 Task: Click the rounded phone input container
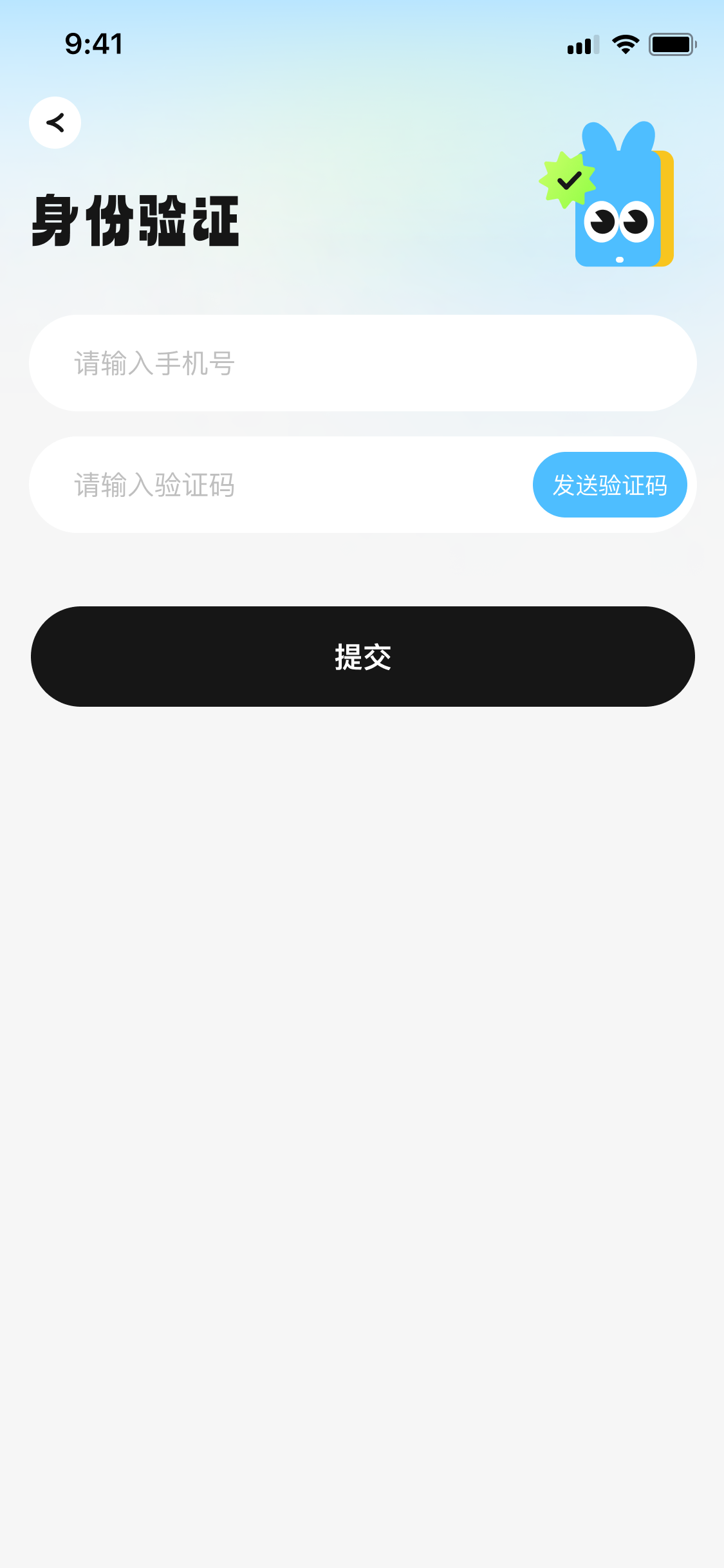coord(362,362)
